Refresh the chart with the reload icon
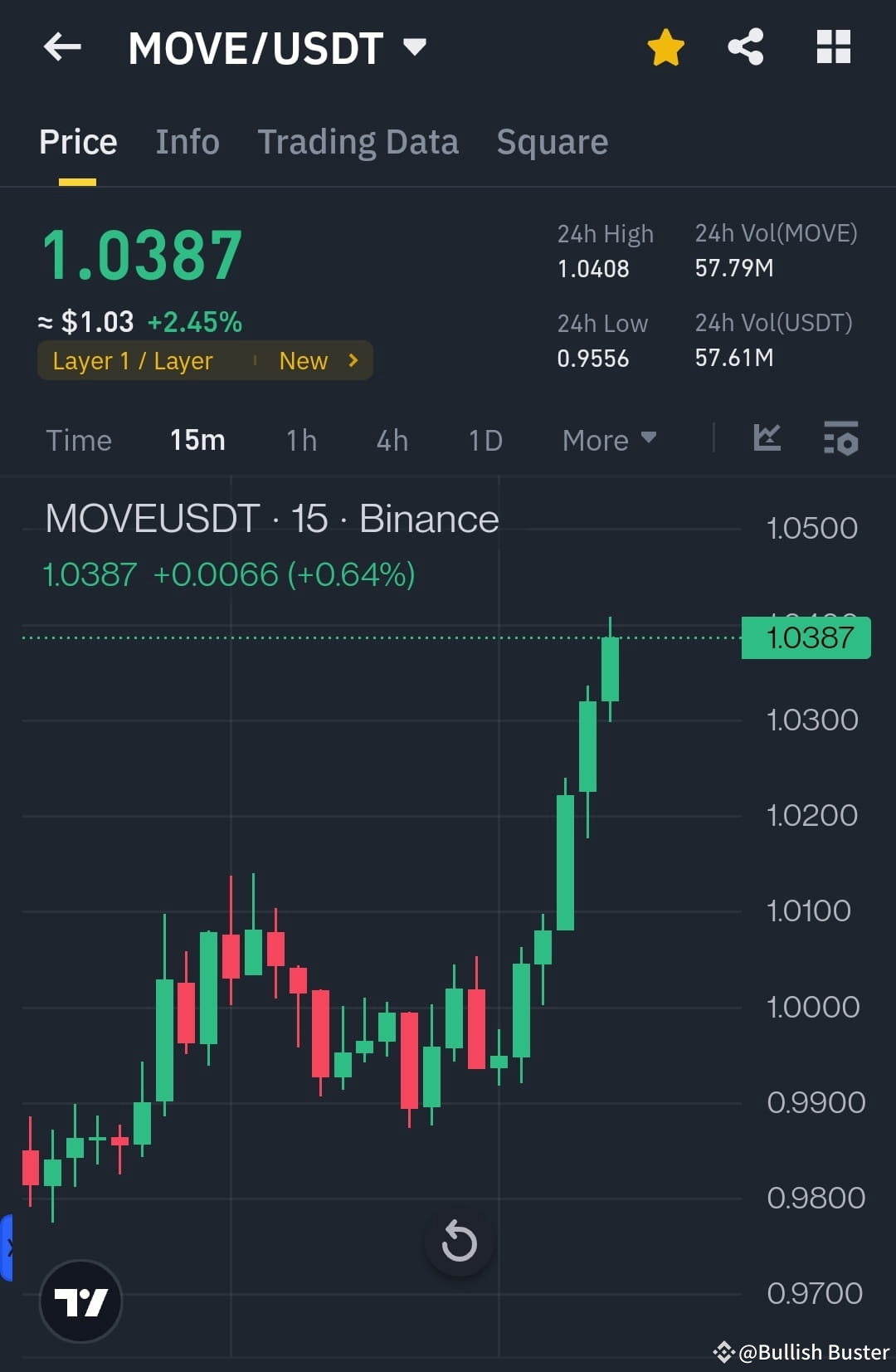The height and width of the screenshot is (1372, 896). pos(459,1242)
